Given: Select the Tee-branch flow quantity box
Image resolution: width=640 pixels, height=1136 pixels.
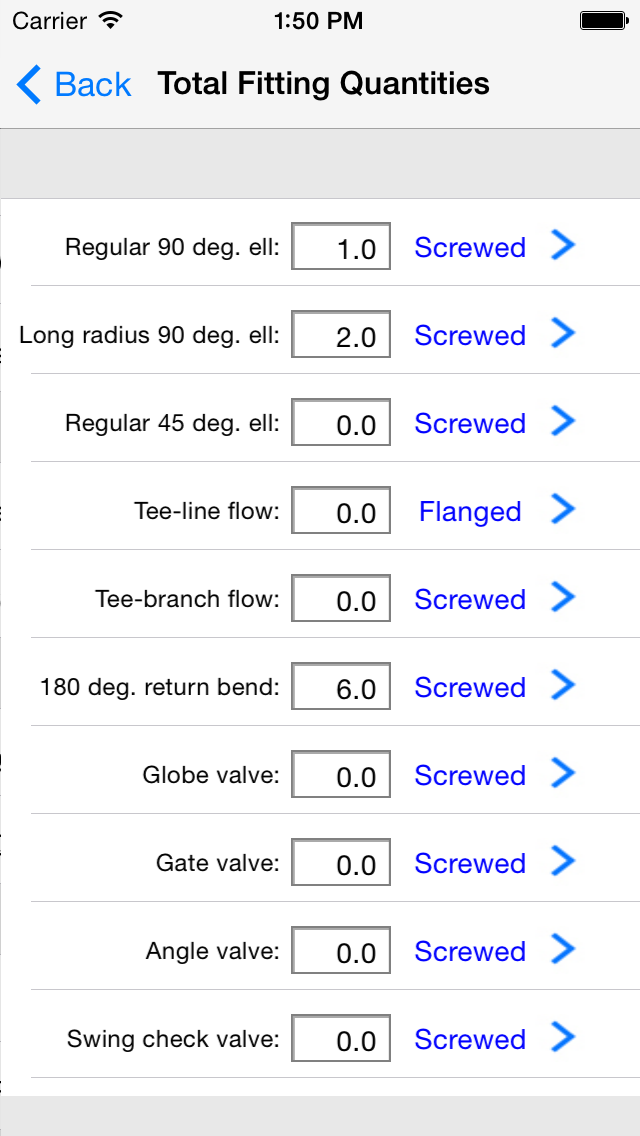Looking at the screenshot, I should [341, 598].
